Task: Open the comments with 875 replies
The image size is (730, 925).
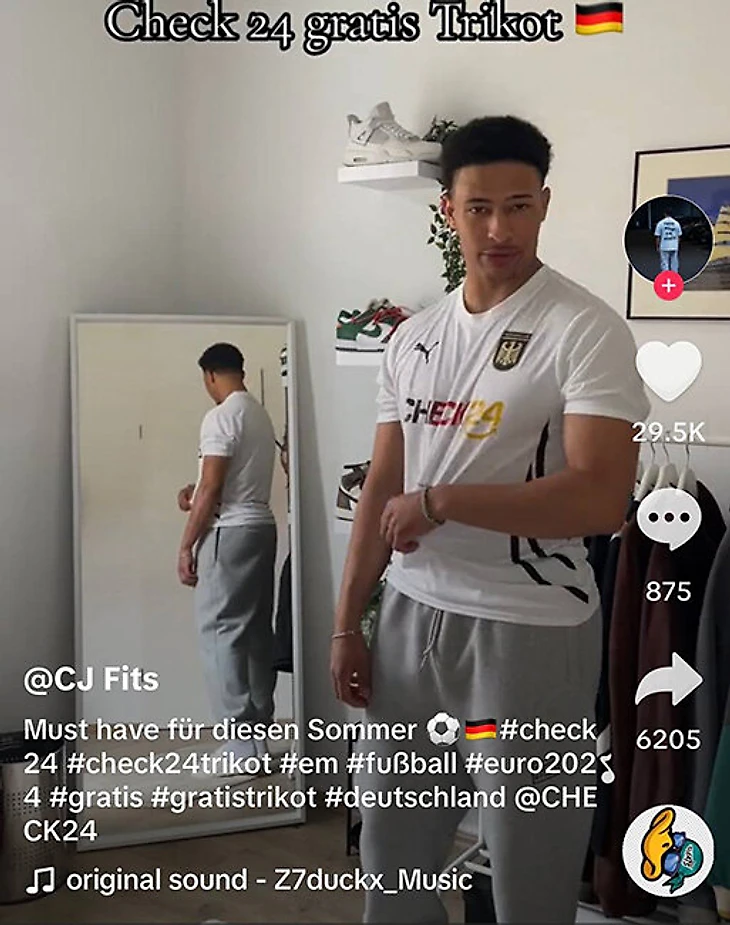Action: [x=669, y=520]
